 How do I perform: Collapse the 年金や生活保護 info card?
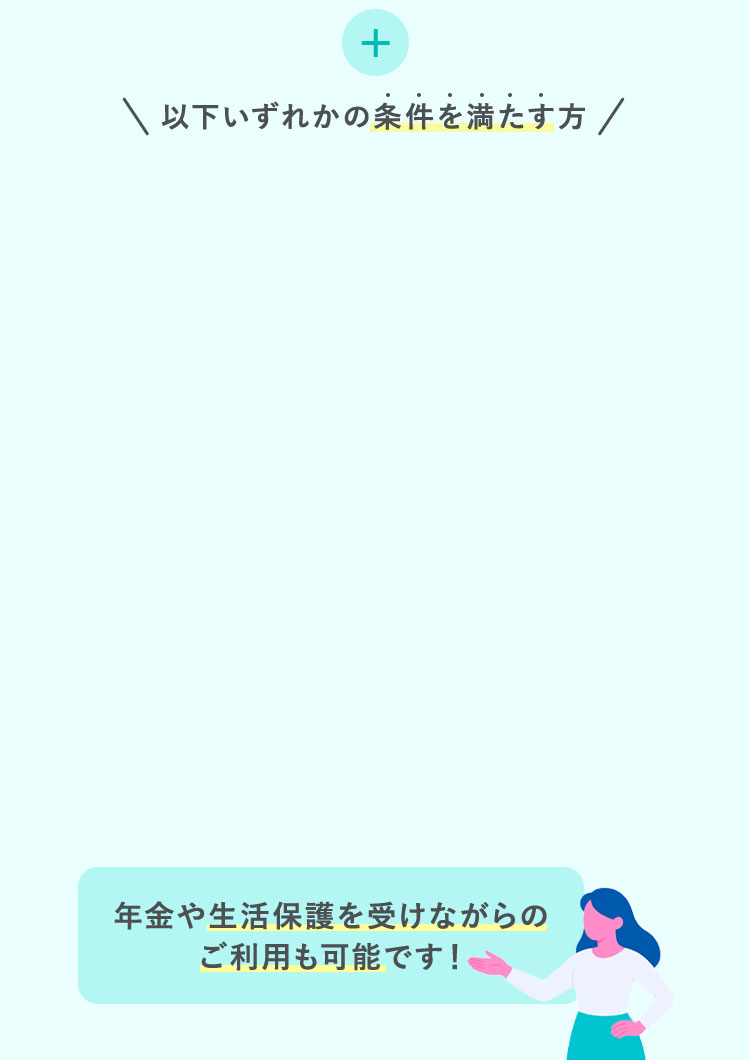(330, 934)
